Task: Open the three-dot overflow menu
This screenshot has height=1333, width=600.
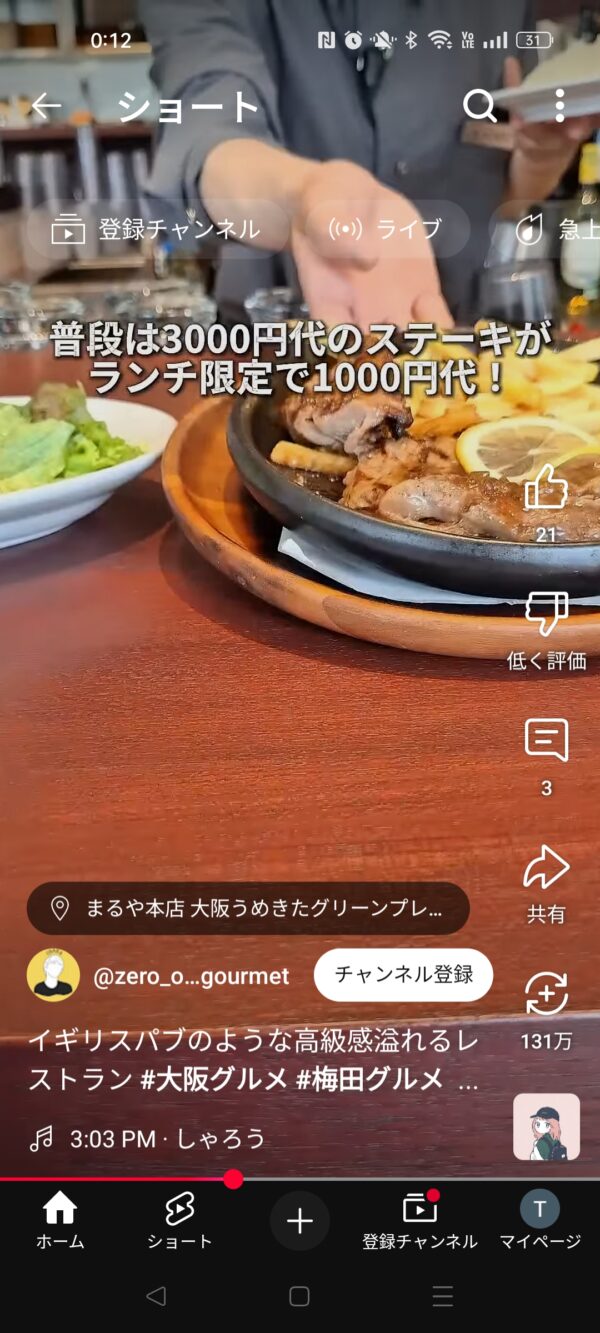Action: point(559,106)
